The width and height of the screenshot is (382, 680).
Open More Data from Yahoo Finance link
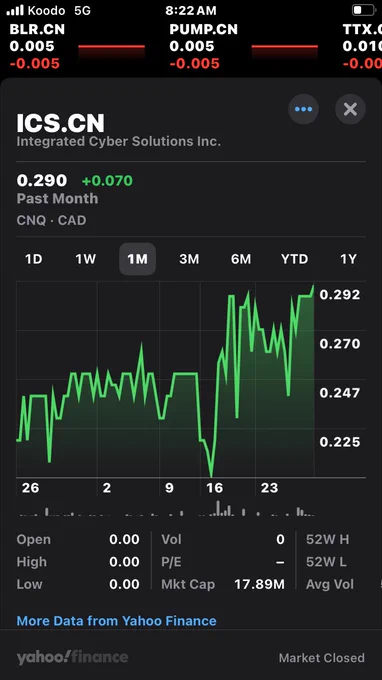(116, 621)
